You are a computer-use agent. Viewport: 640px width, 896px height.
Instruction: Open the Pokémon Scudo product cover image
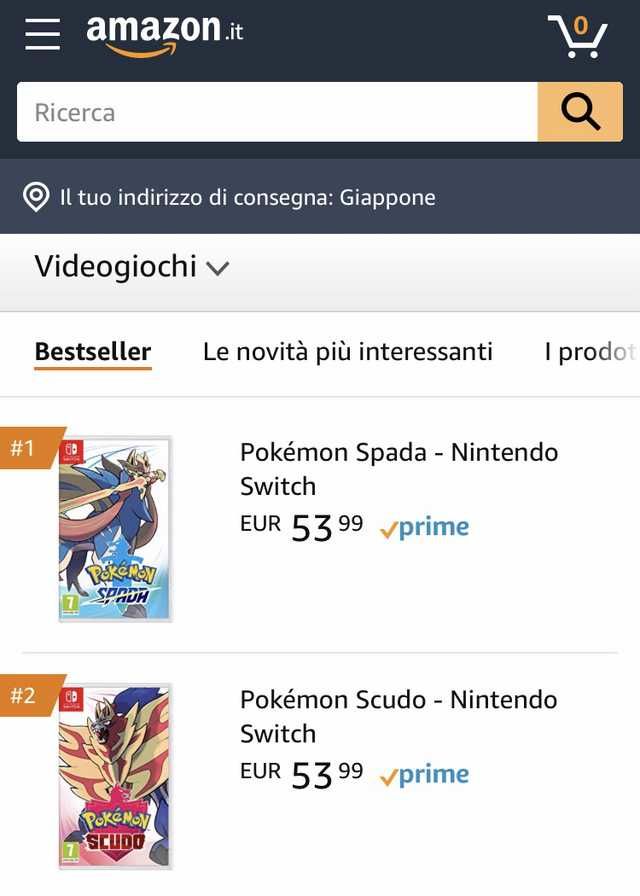click(115, 775)
